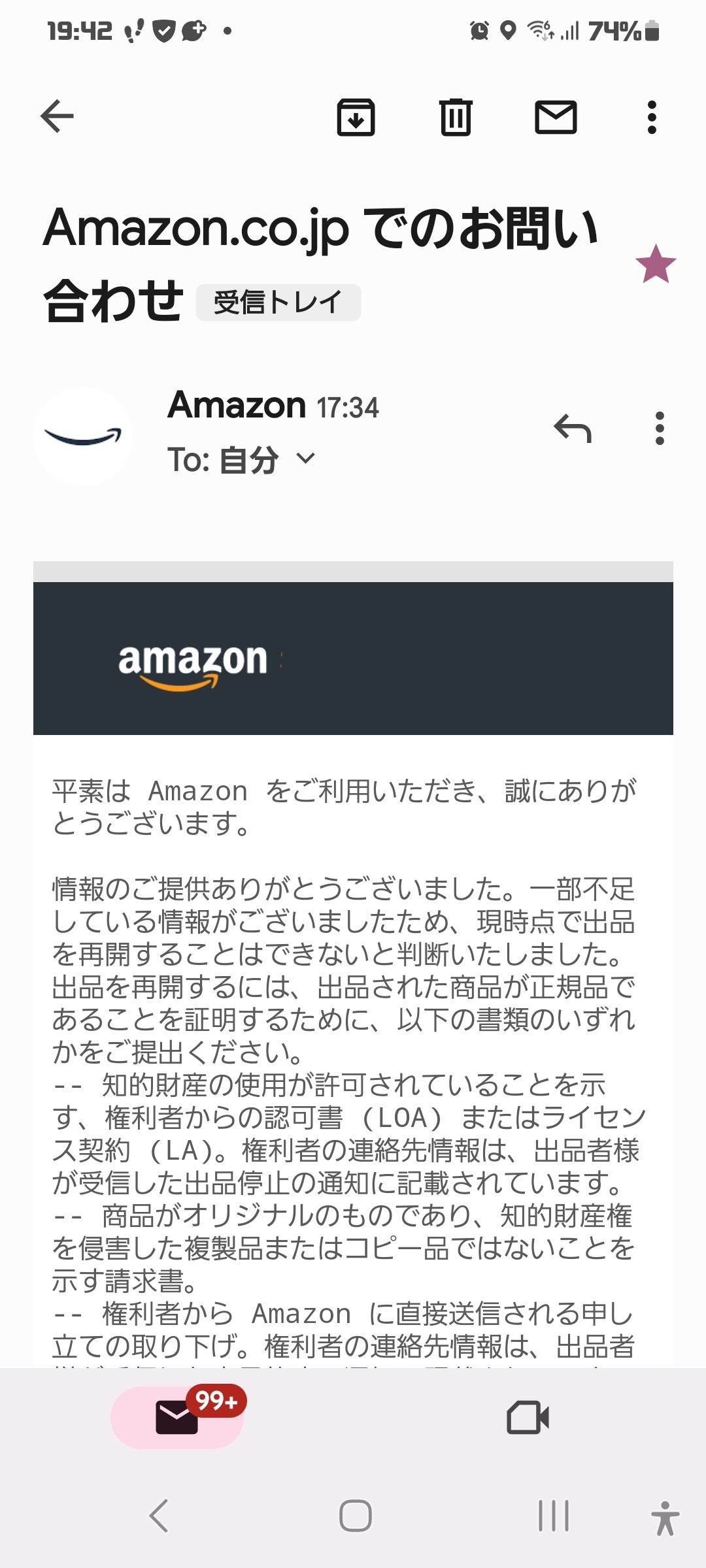Open recent apps from navigation bar
This screenshot has width=706, height=1568.
554,1516
